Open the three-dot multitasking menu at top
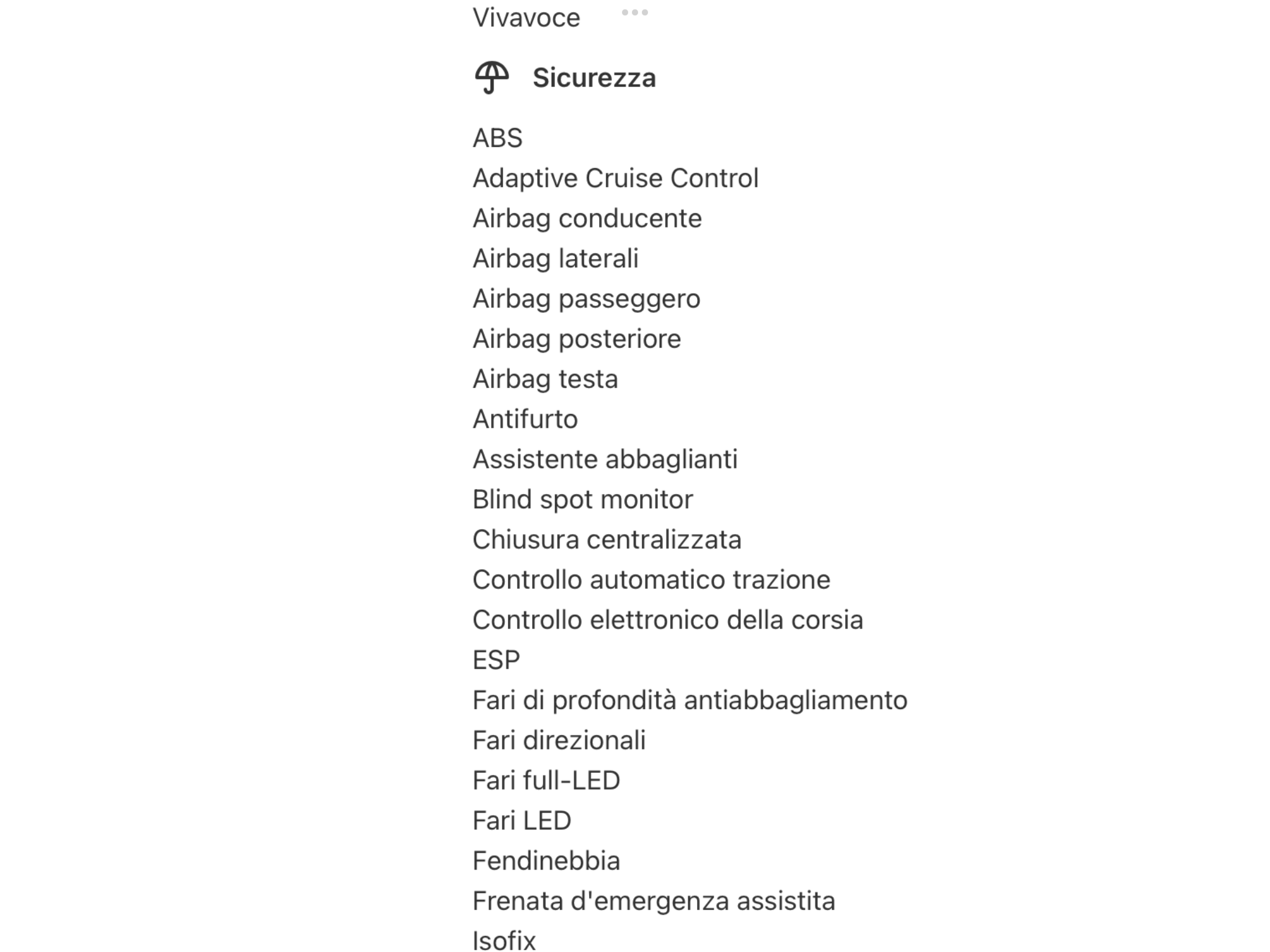Screen dimensions: 1270x952 pos(634,12)
